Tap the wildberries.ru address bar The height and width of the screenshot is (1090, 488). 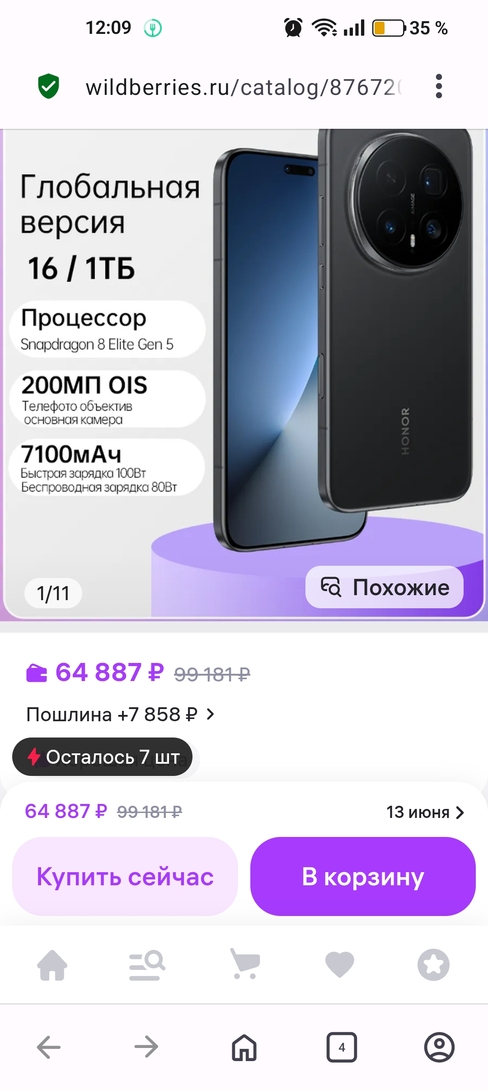(243, 87)
